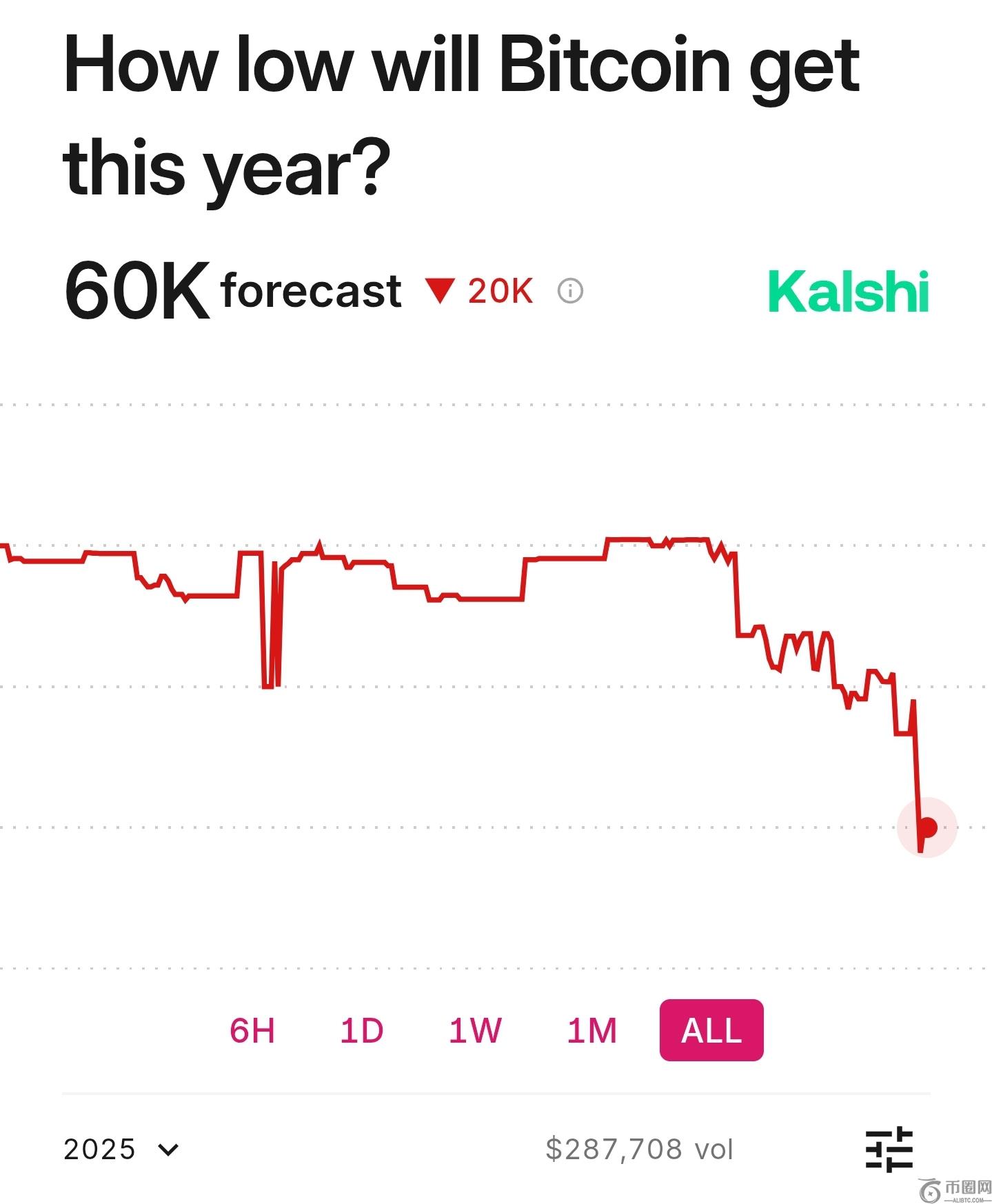The image size is (992, 1204).
Task: Select the 1D time range
Action: point(361,1031)
